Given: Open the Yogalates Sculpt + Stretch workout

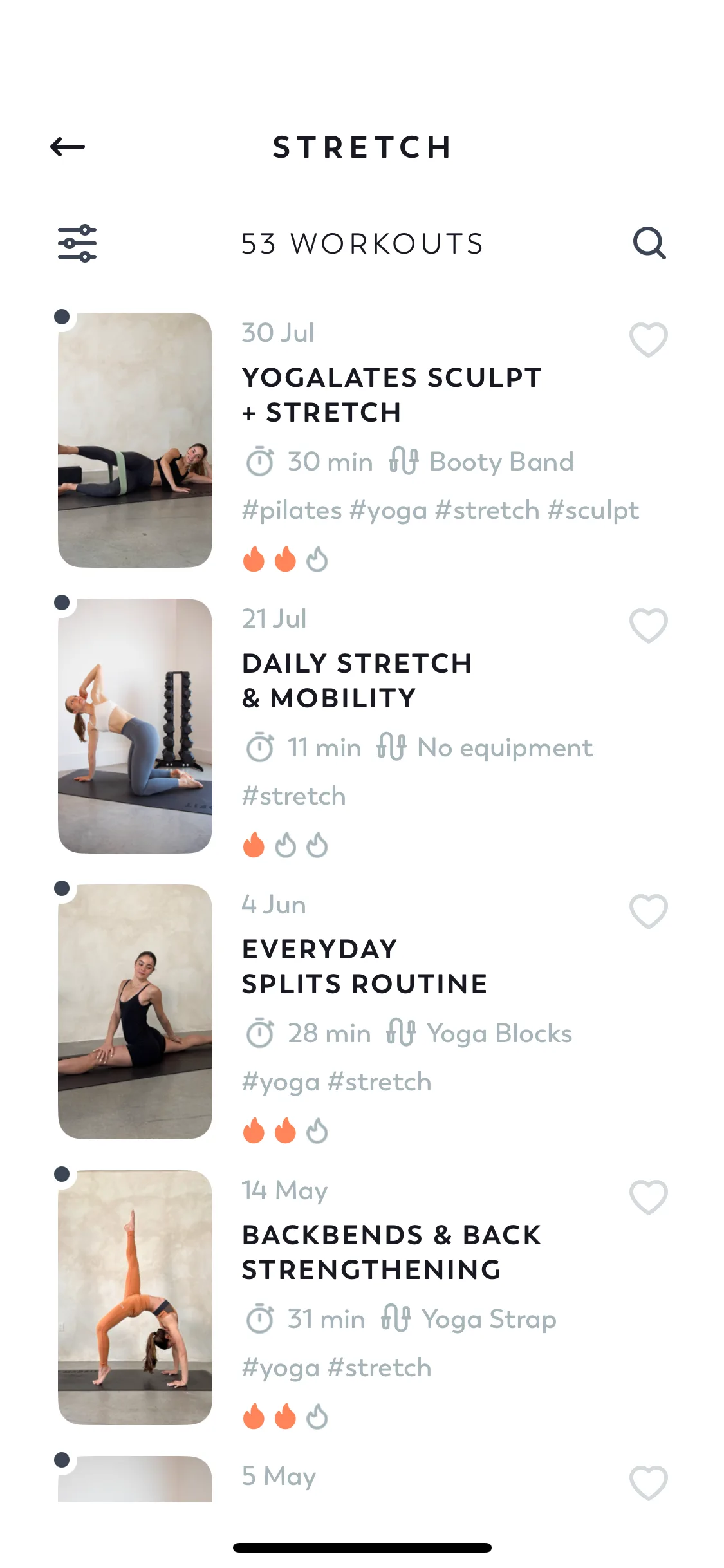Looking at the screenshot, I should [391, 395].
